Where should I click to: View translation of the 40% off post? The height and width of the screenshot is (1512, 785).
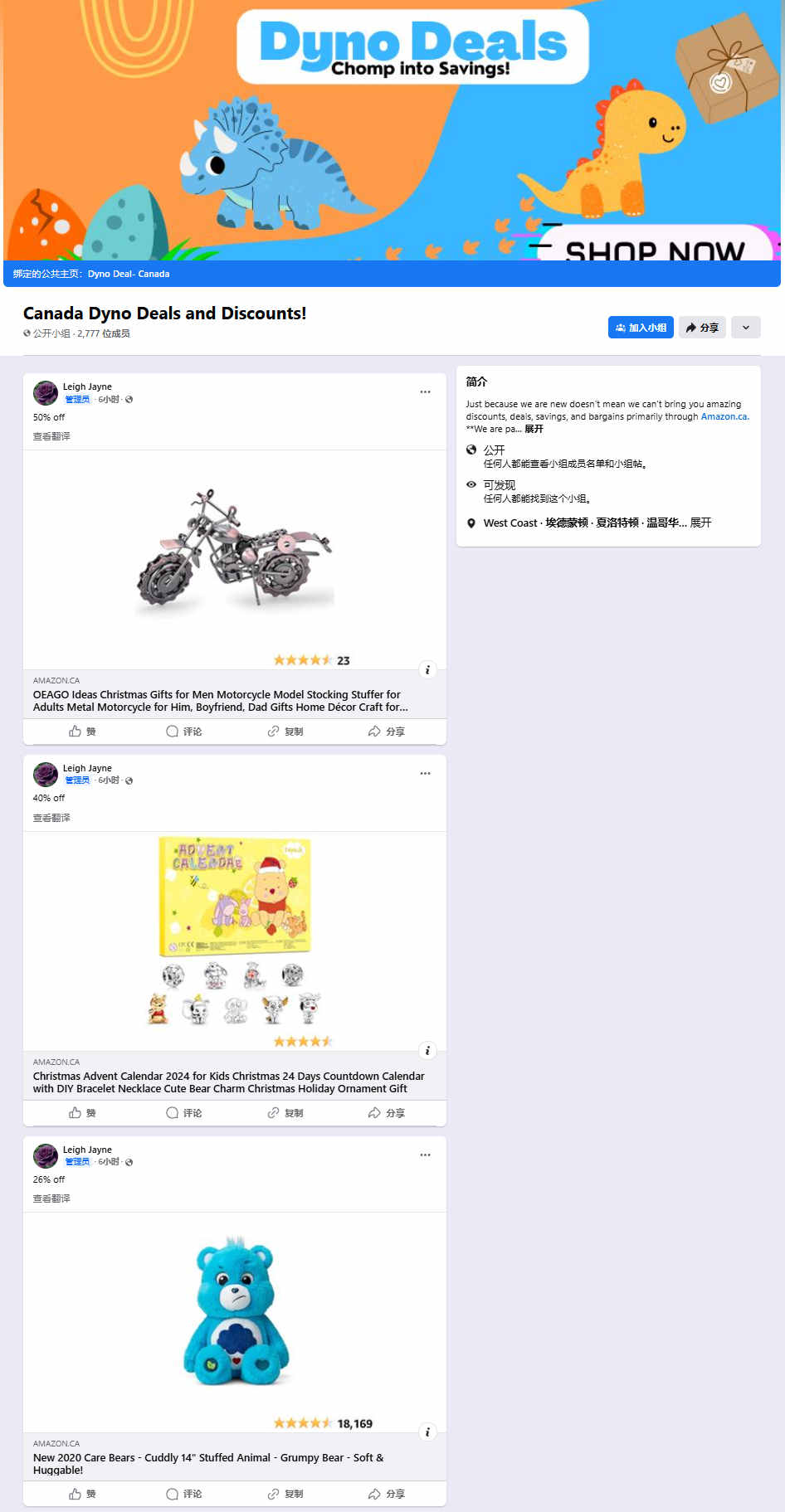point(51,818)
